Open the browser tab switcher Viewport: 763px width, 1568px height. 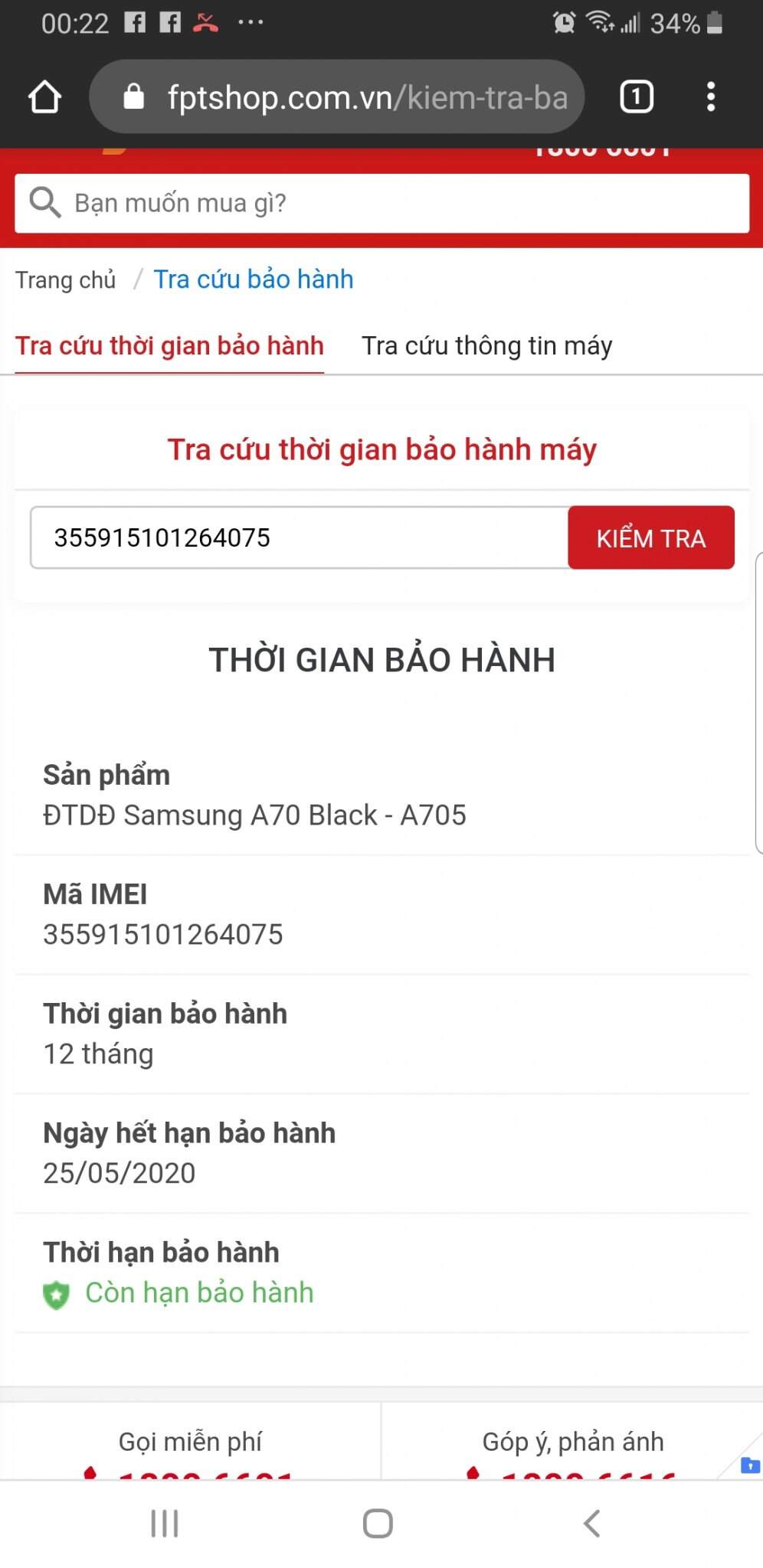point(636,97)
